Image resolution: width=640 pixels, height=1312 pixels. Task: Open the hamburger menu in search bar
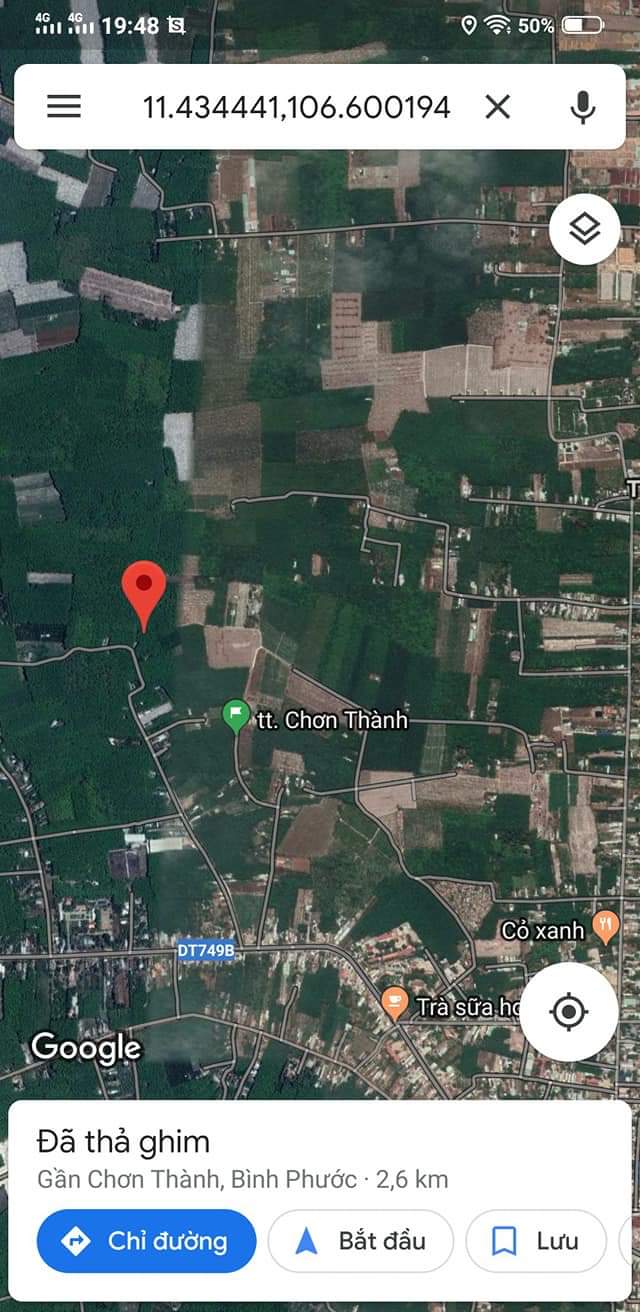(64, 107)
